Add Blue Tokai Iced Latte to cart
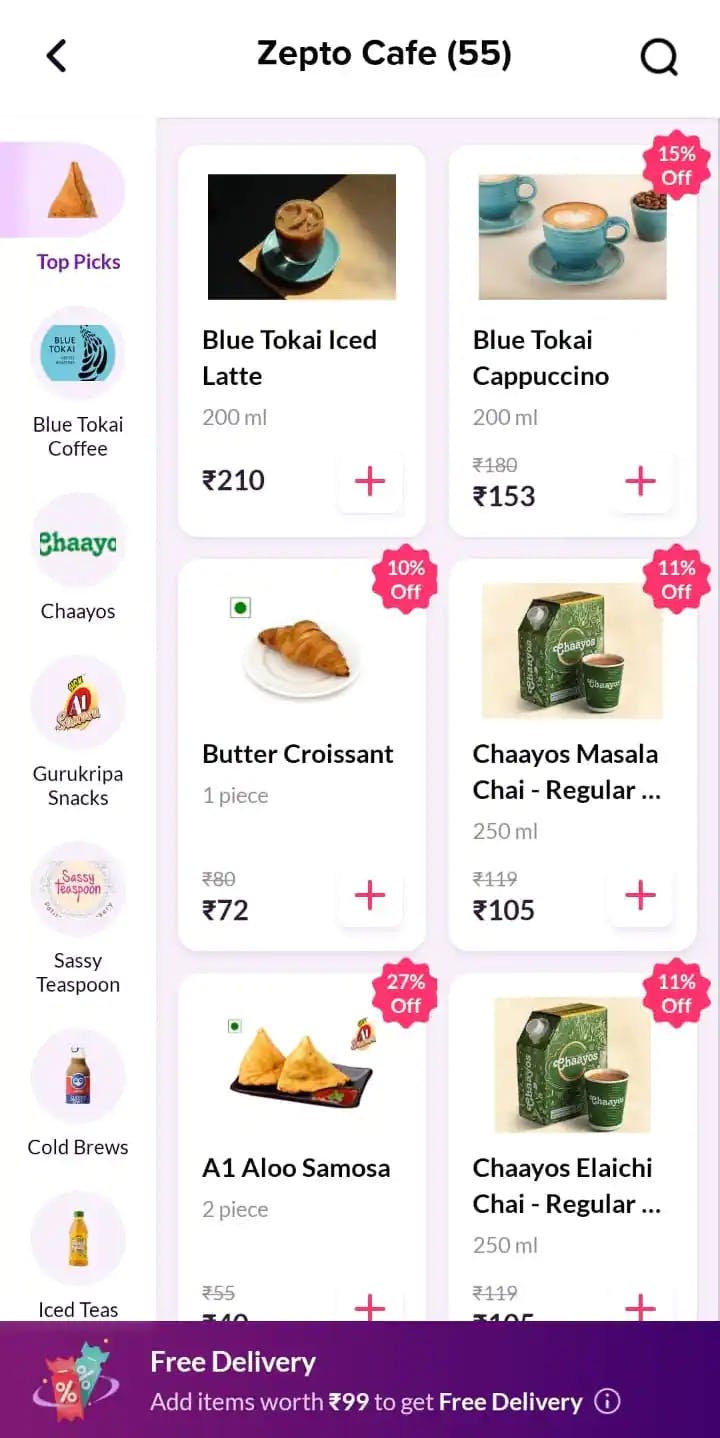720x1438 pixels. click(x=370, y=482)
